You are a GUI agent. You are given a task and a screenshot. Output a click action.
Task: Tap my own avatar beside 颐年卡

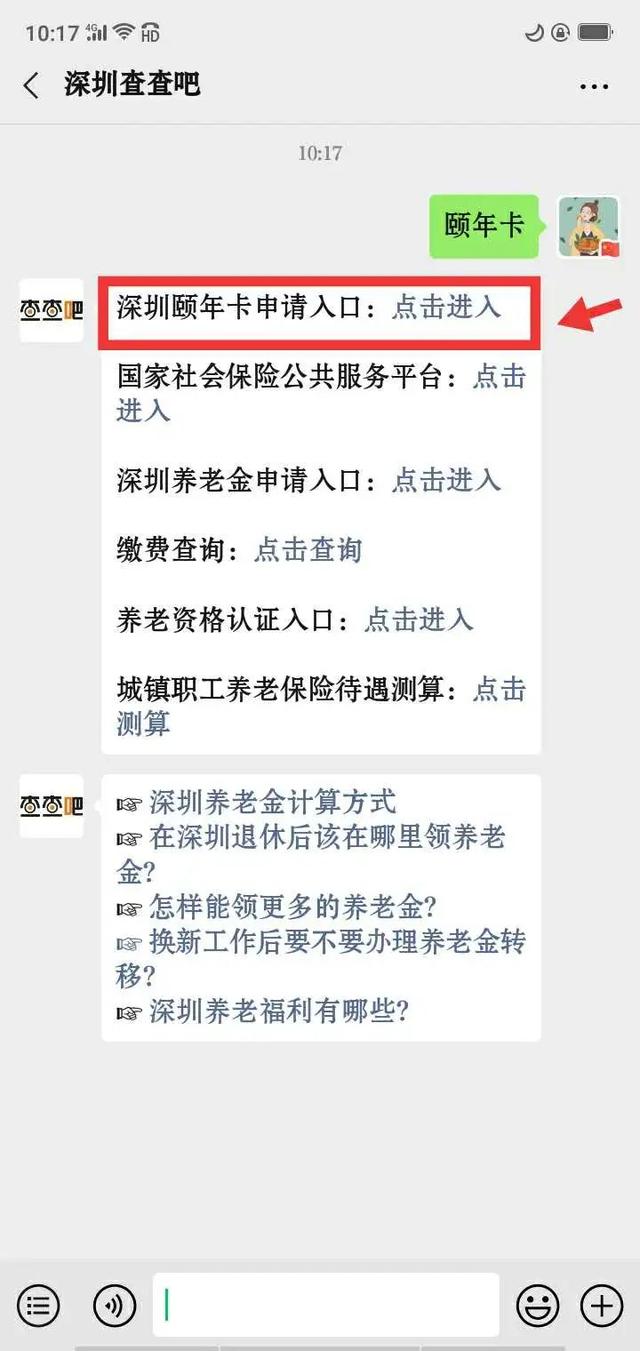tap(589, 227)
